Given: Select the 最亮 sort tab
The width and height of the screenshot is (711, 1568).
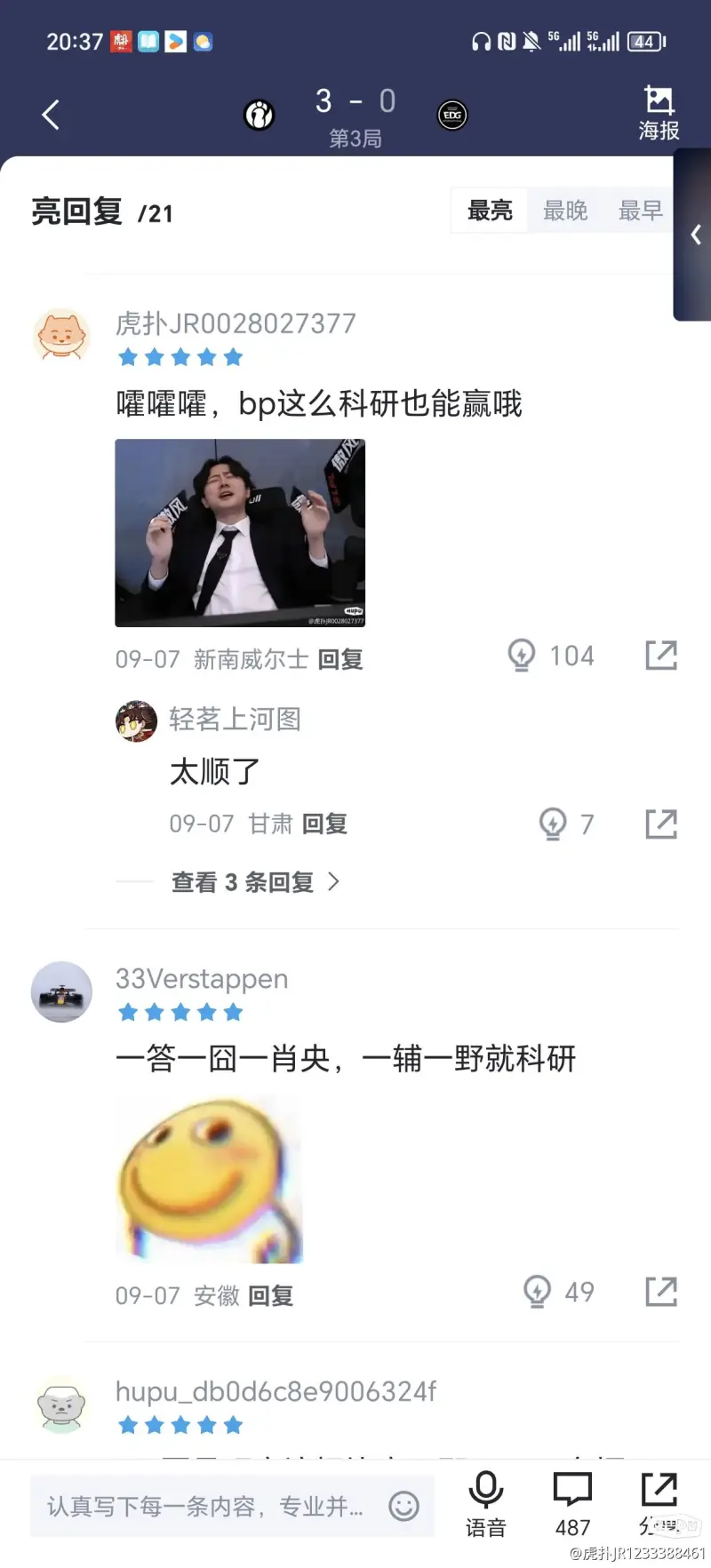Looking at the screenshot, I should pyautogui.click(x=490, y=211).
